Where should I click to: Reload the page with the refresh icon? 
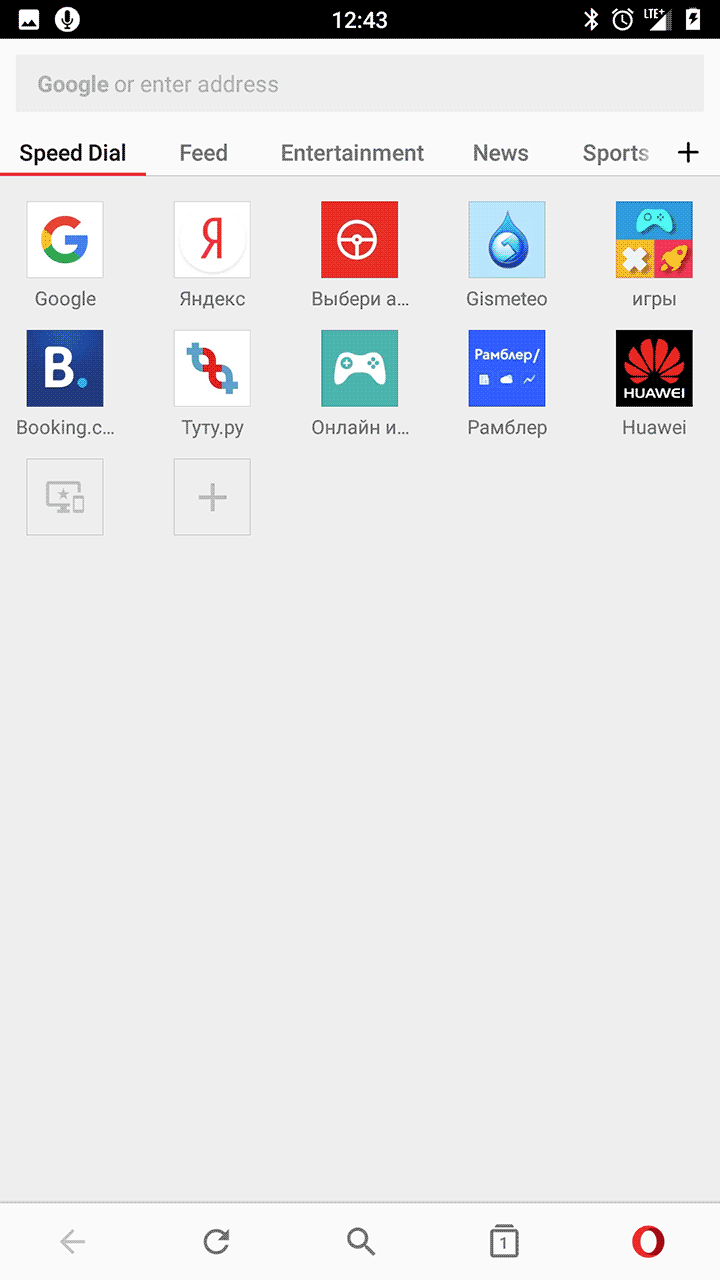216,1242
